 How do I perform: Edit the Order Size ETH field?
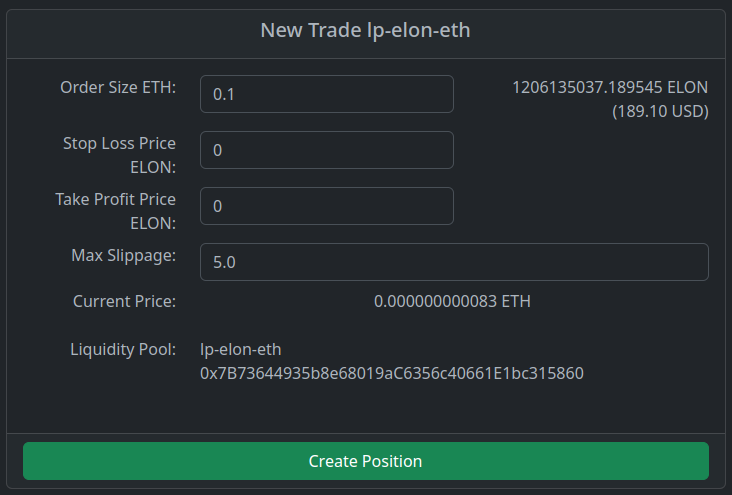pos(327,94)
